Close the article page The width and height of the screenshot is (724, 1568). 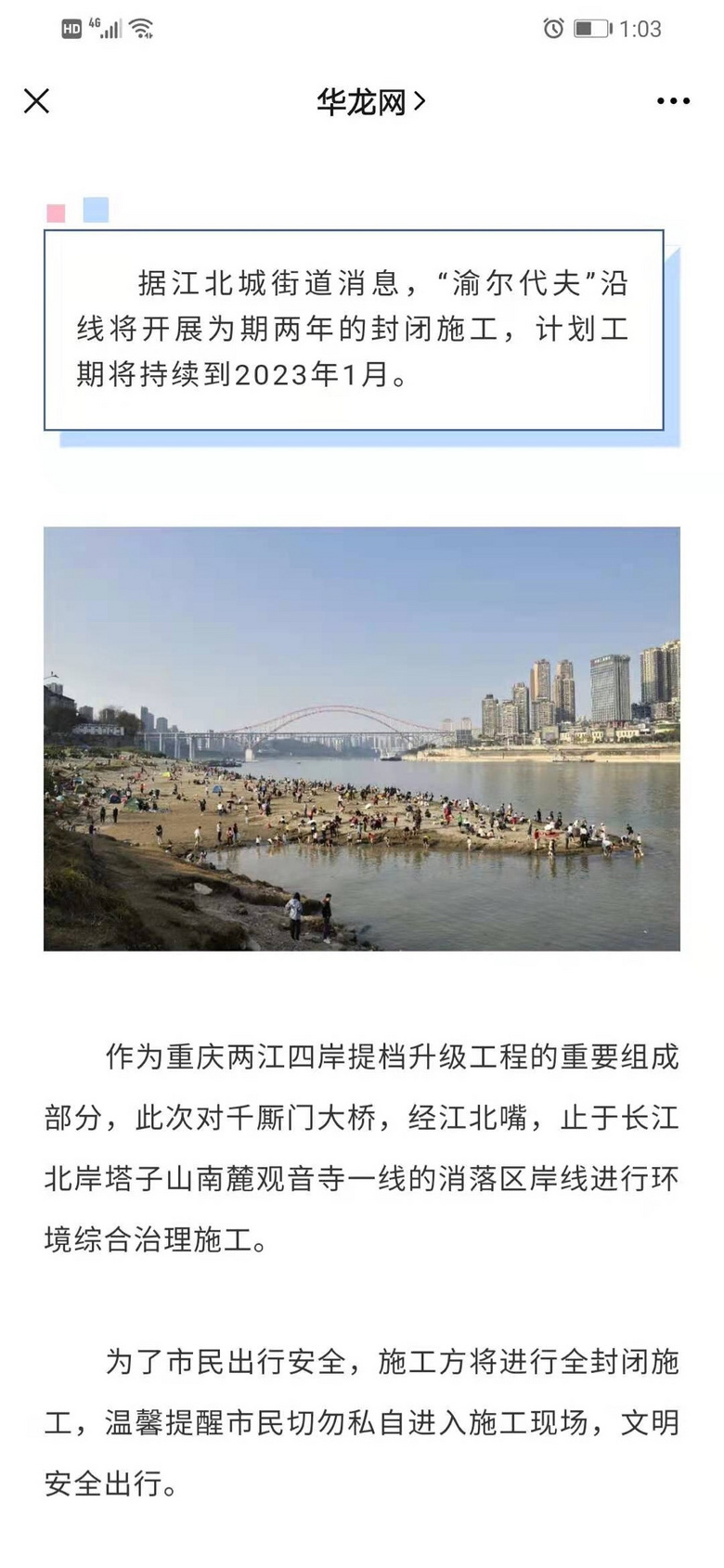(36, 101)
